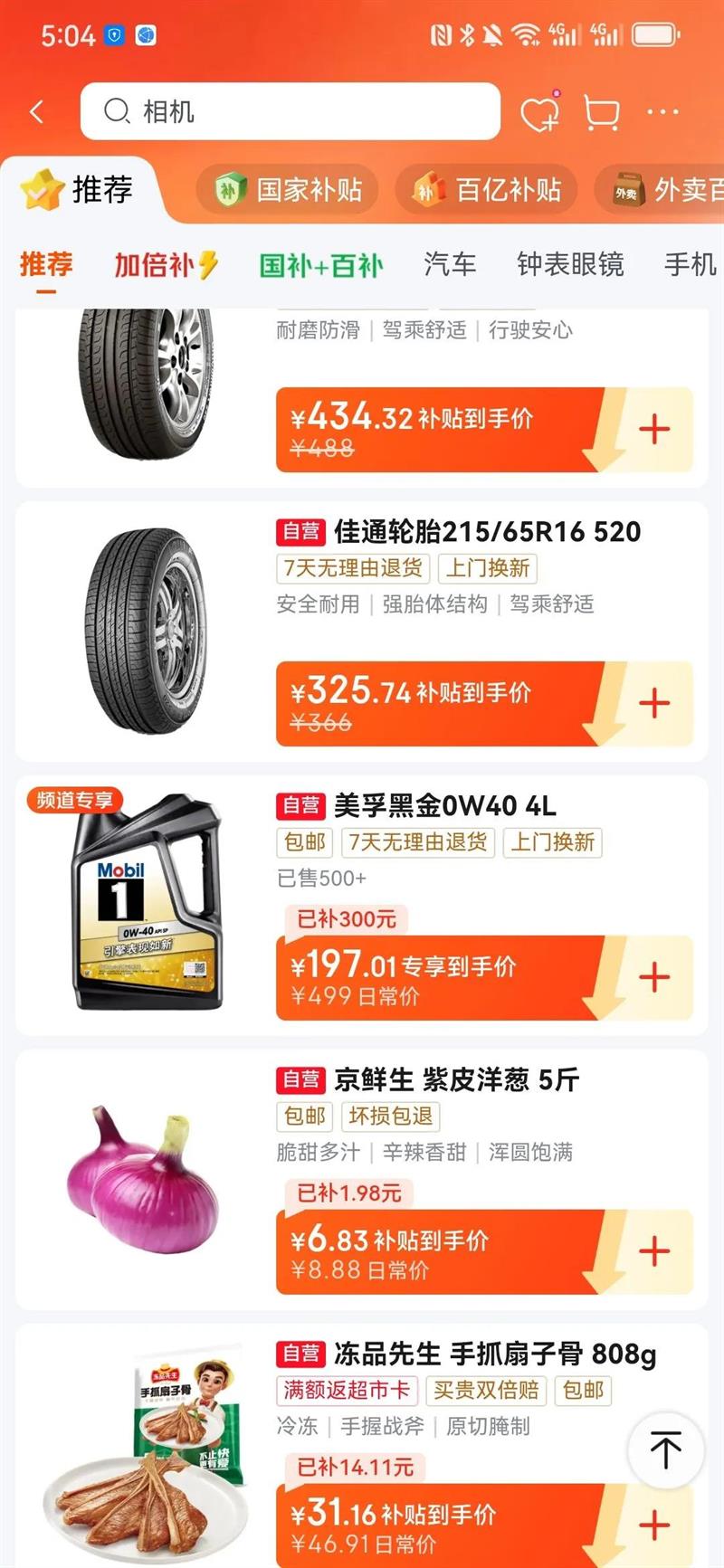Select the 汽车 category
The height and width of the screenshot is (1568, 724).
point(450,264)
